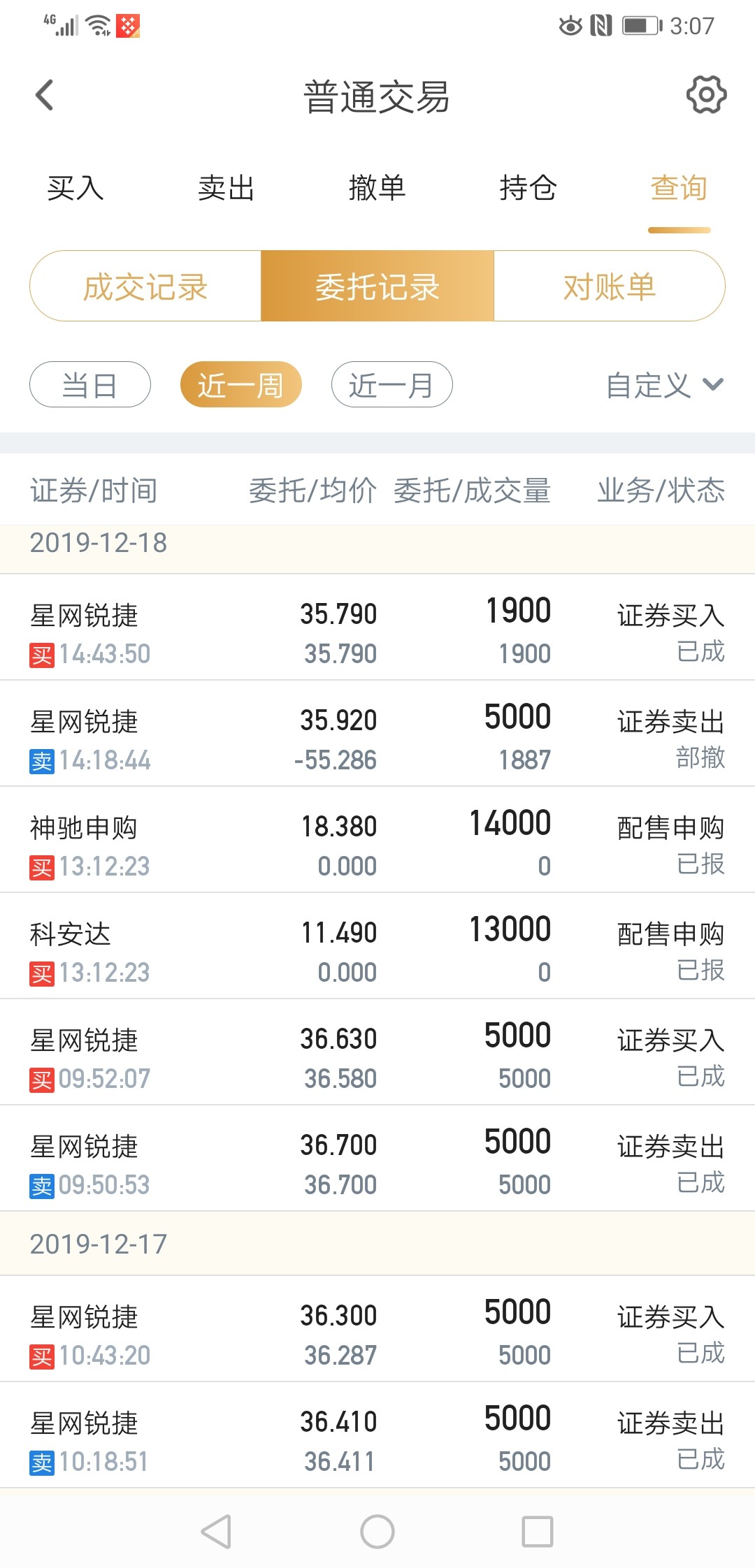Select the 当日 date filter
The width and height of the screenshot is (755, 1568).
(x=89, y=384)
